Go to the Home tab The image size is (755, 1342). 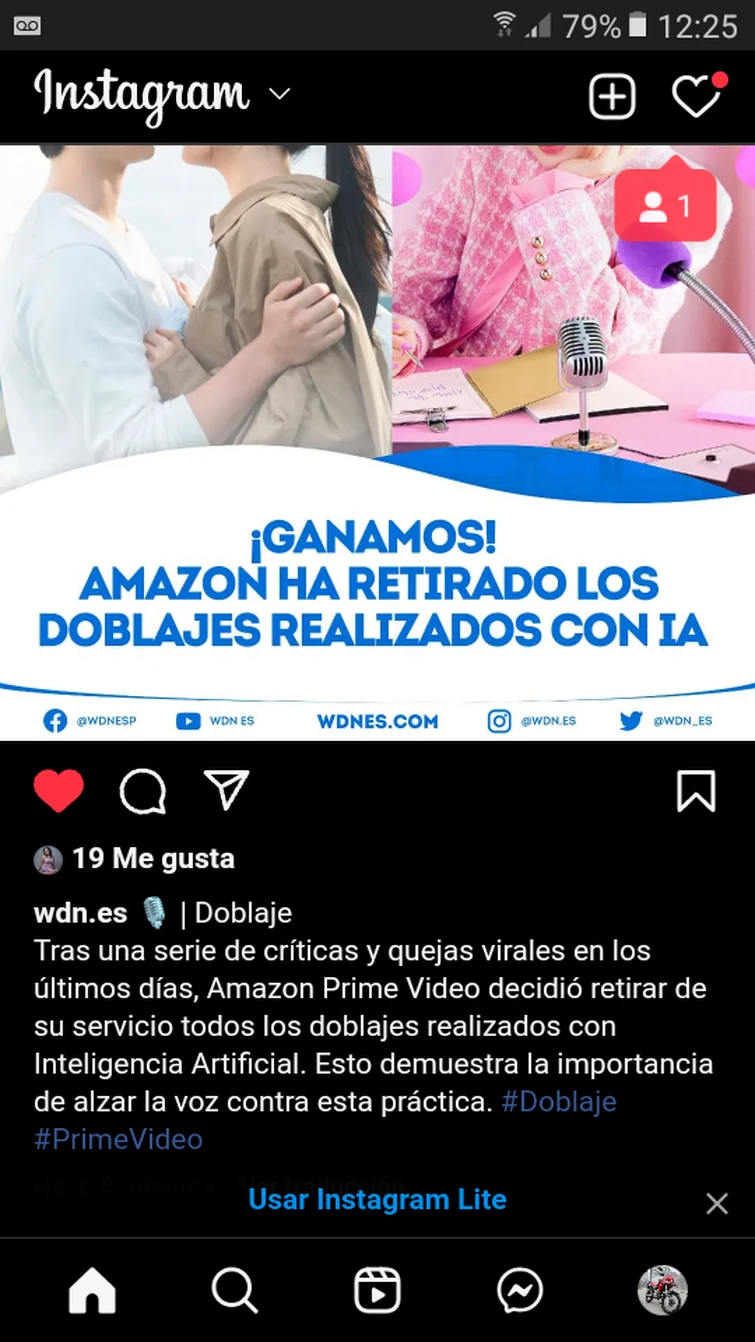[x=92, y=1290]
